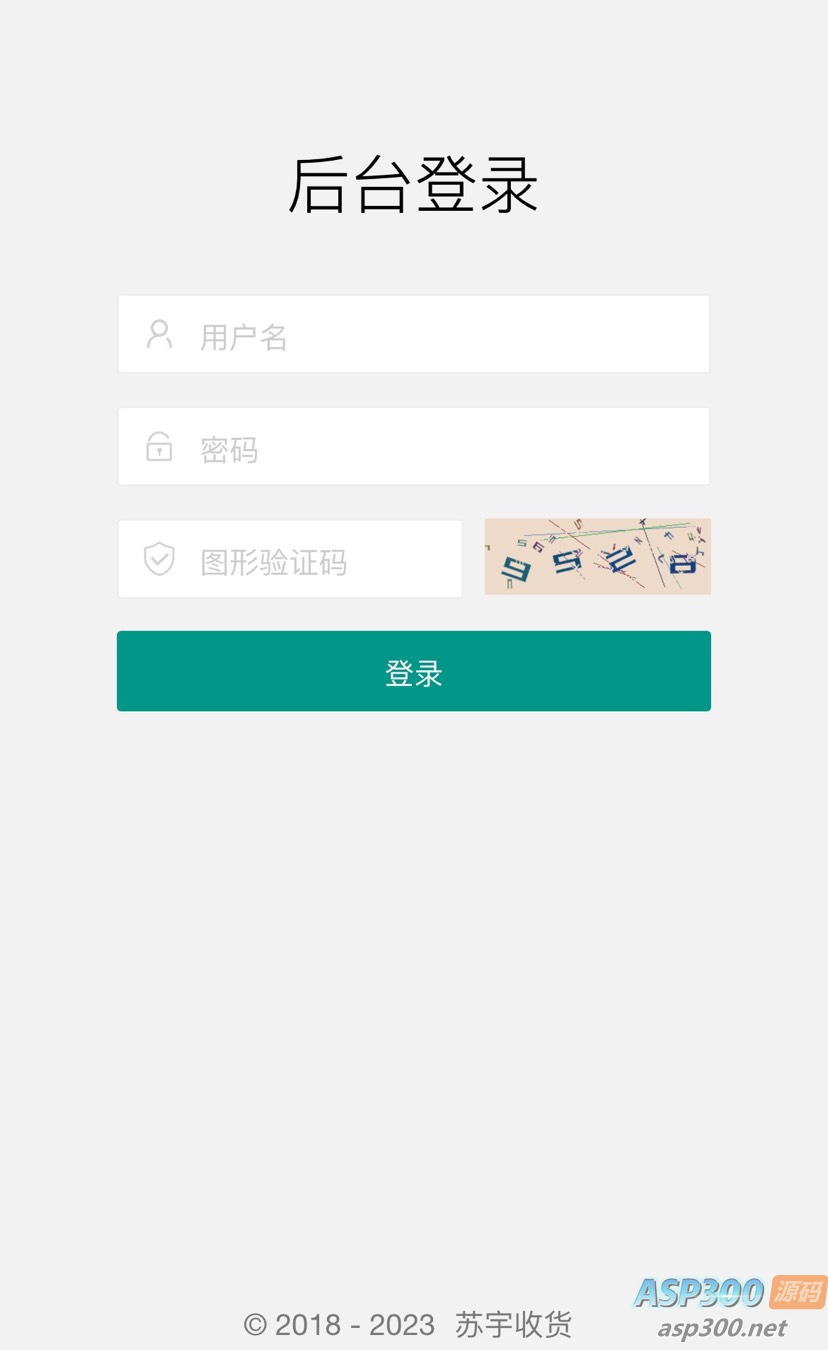Focus the 用户名 username field
Viewport: 828px width, 1350px height.
[413, 335]
